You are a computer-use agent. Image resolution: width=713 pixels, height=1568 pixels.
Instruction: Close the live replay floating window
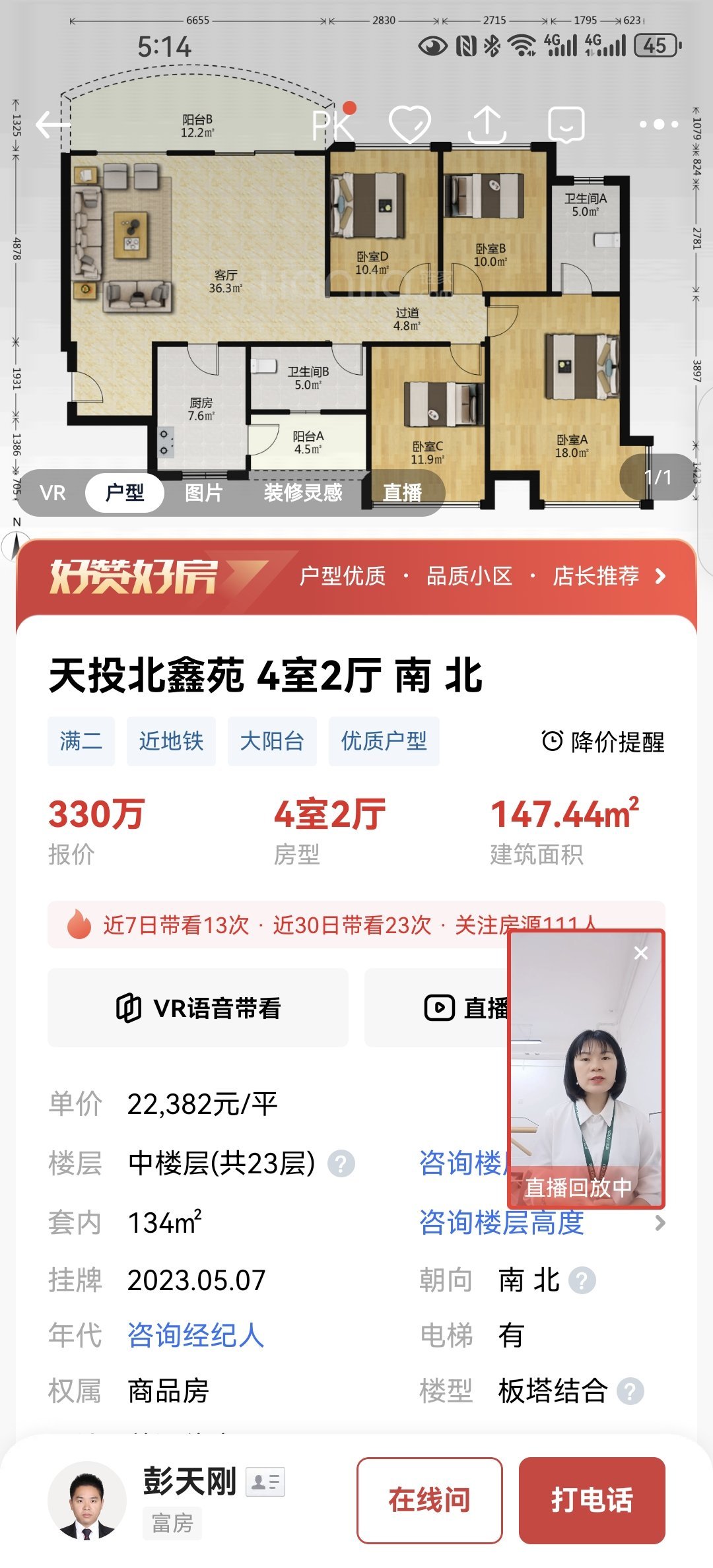click(640, 953)
